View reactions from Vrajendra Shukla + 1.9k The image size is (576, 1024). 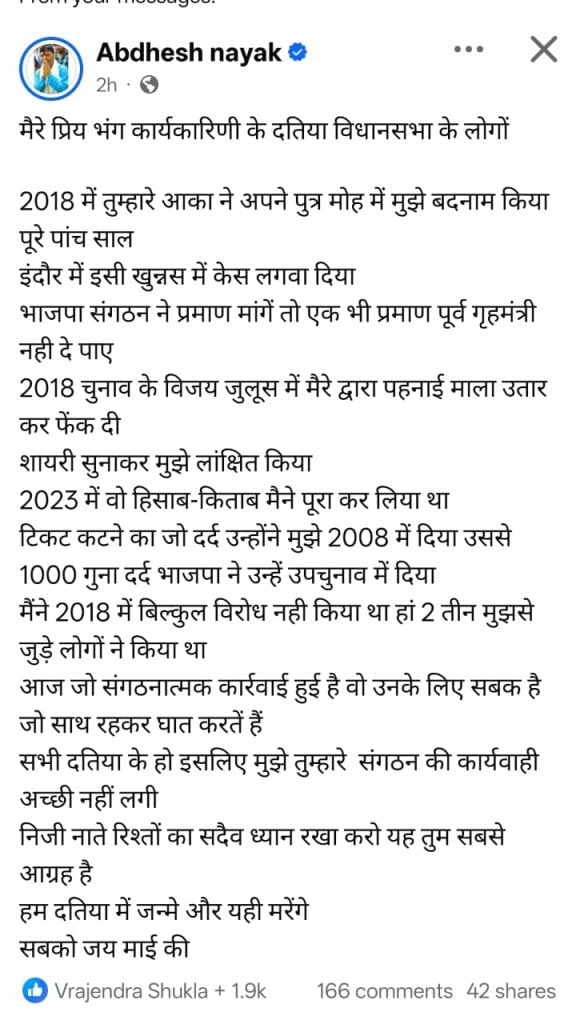(x=144, y=991)
